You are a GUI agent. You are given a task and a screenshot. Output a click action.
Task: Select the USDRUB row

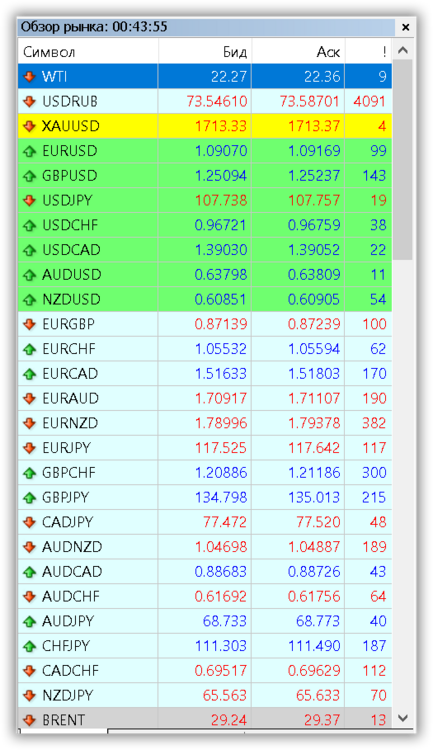tap(205, 101)
